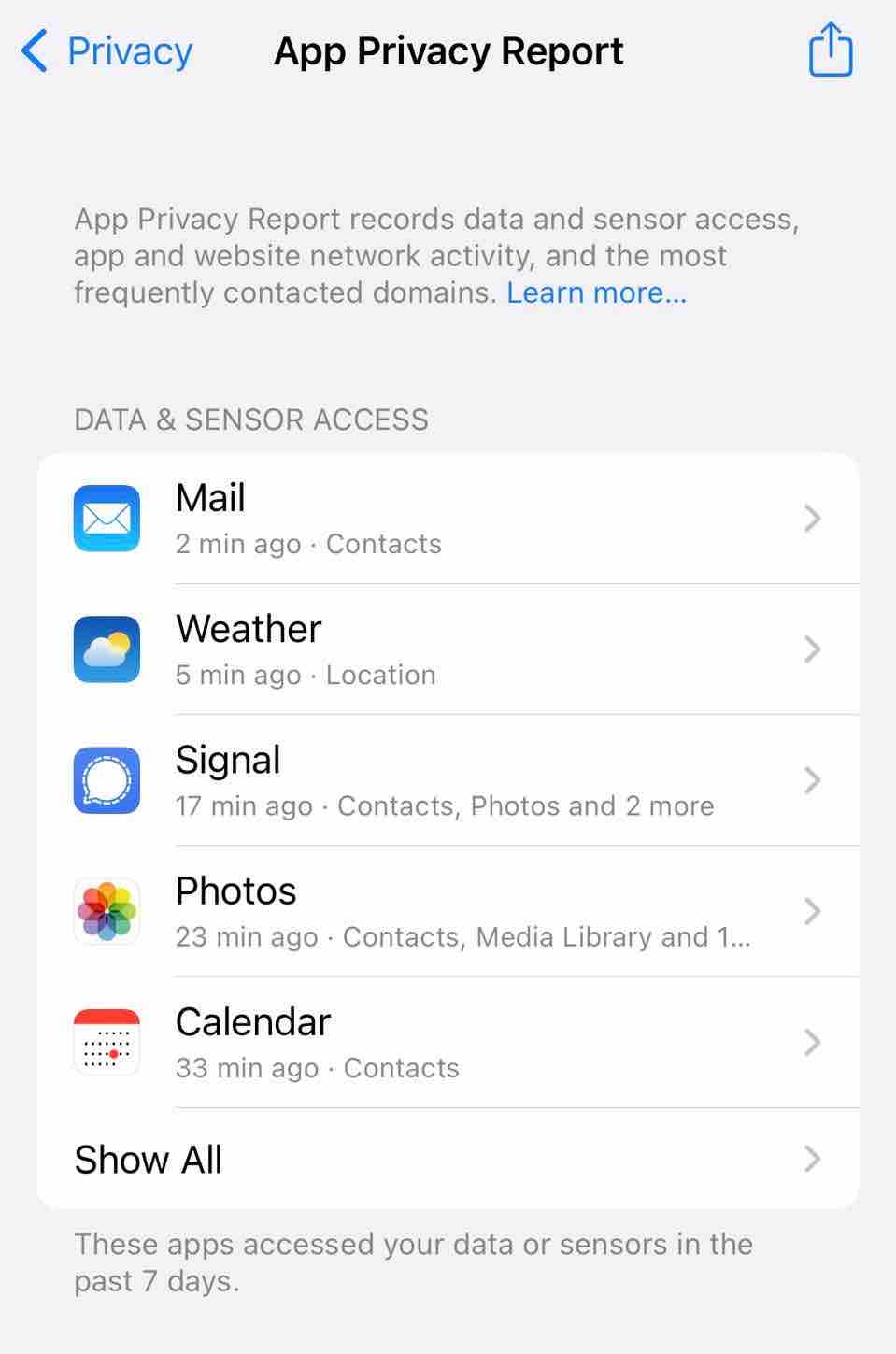This screenshot has width=896, height=1354.
Task: Expand the Calendar row chevron
Action: (x=812, y=1042)
